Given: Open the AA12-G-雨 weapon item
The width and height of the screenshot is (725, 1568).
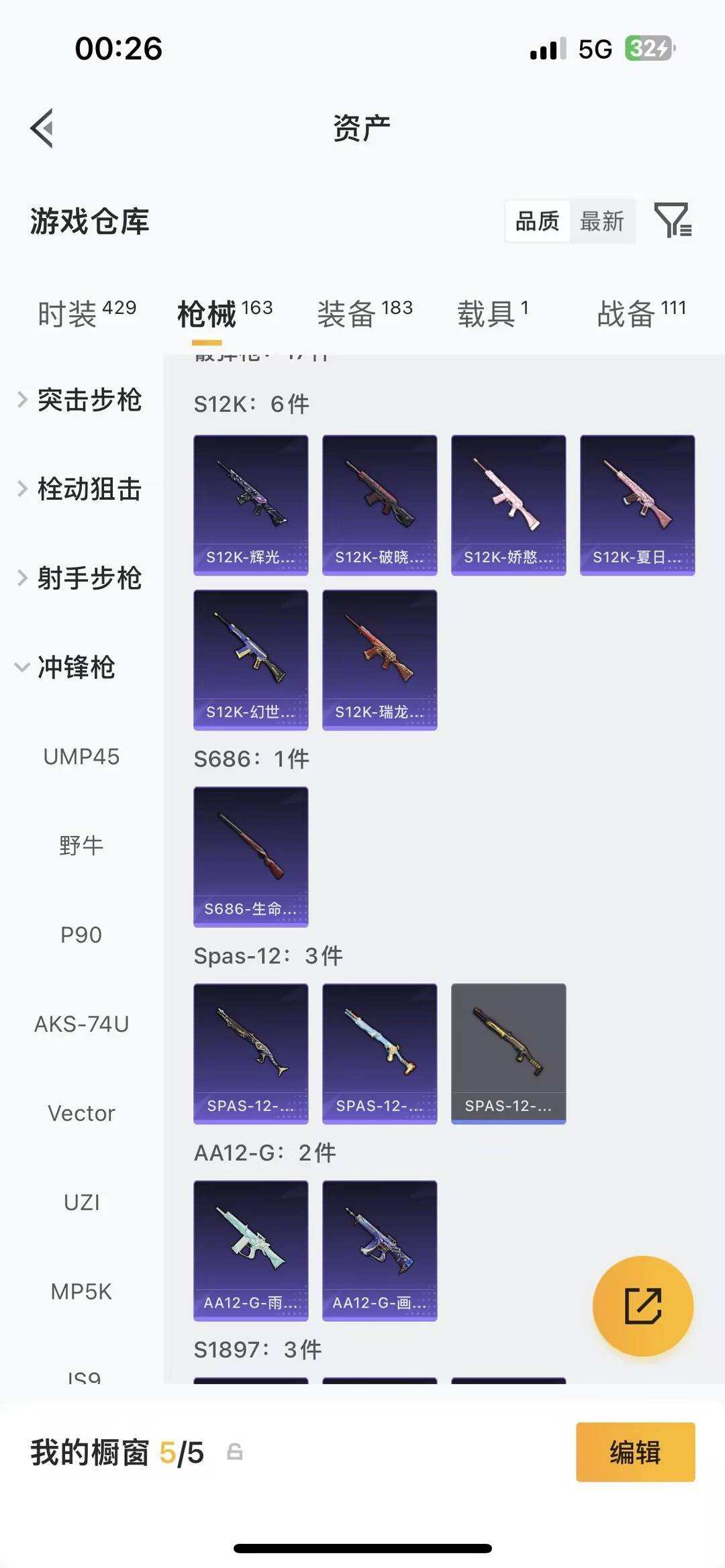Looking at the screenshot, I should tap(250, 1252).
